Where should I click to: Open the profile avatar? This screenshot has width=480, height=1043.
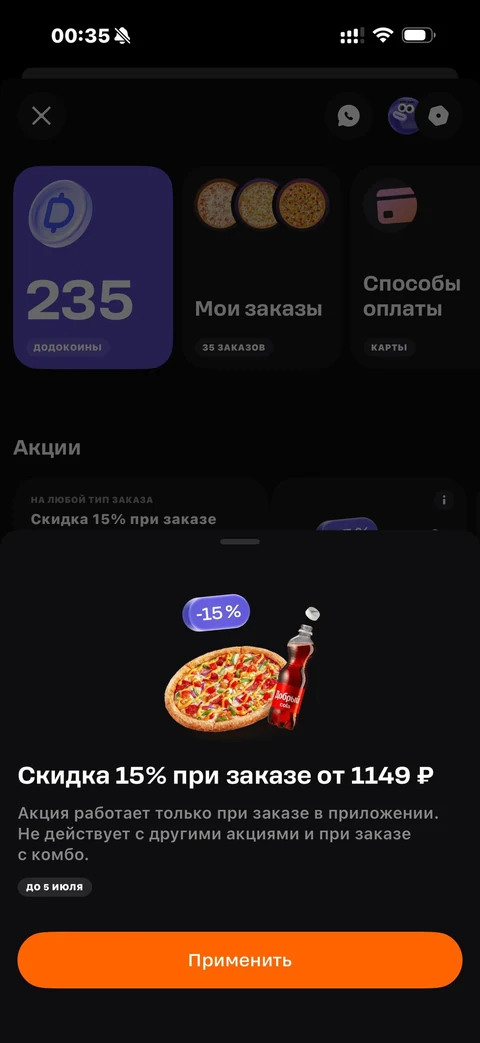point(404,116)
